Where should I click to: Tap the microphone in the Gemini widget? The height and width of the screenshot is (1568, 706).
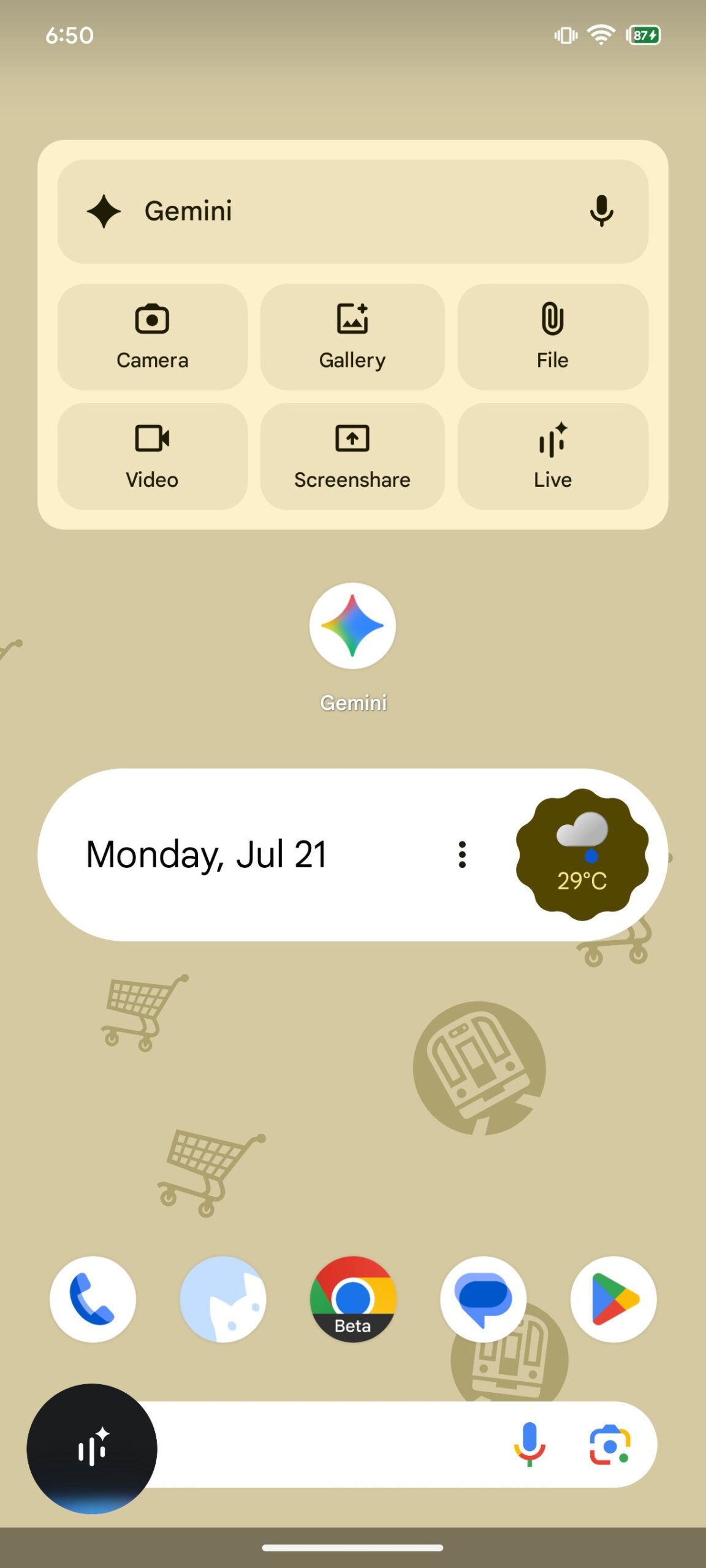click(601, 211)
